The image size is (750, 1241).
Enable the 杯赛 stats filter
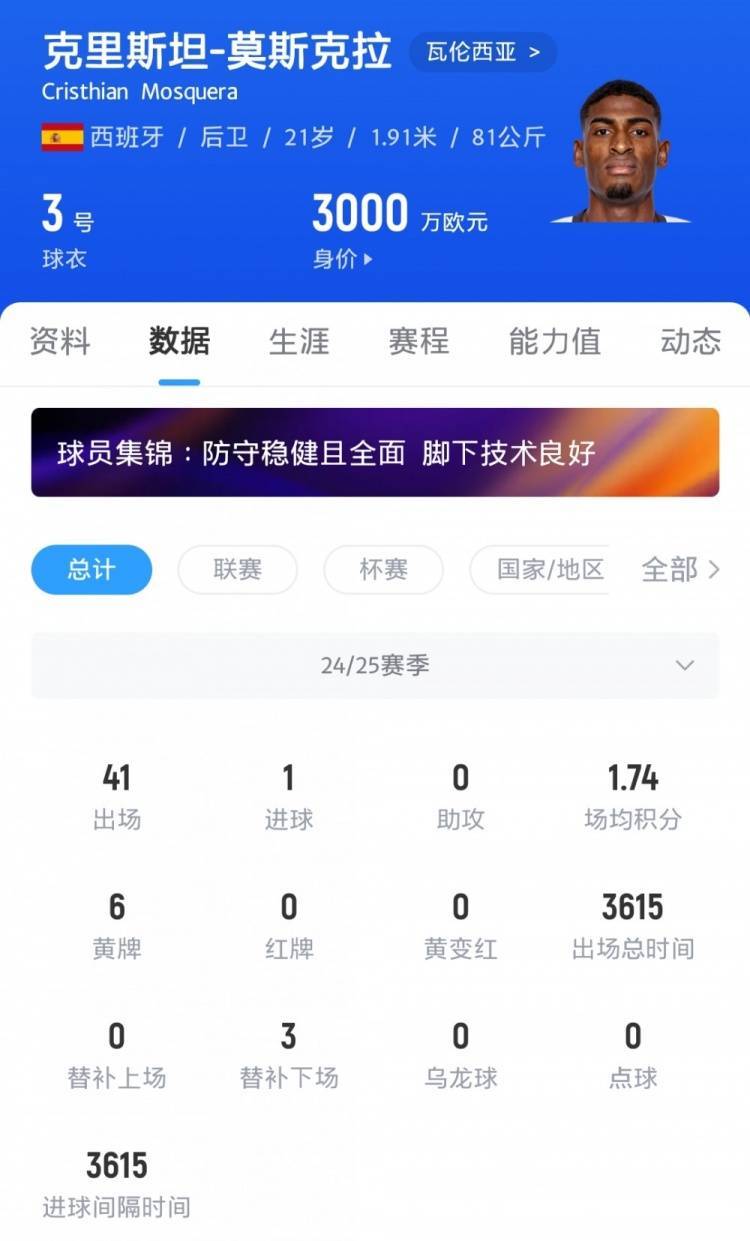(x=383, y=570)
